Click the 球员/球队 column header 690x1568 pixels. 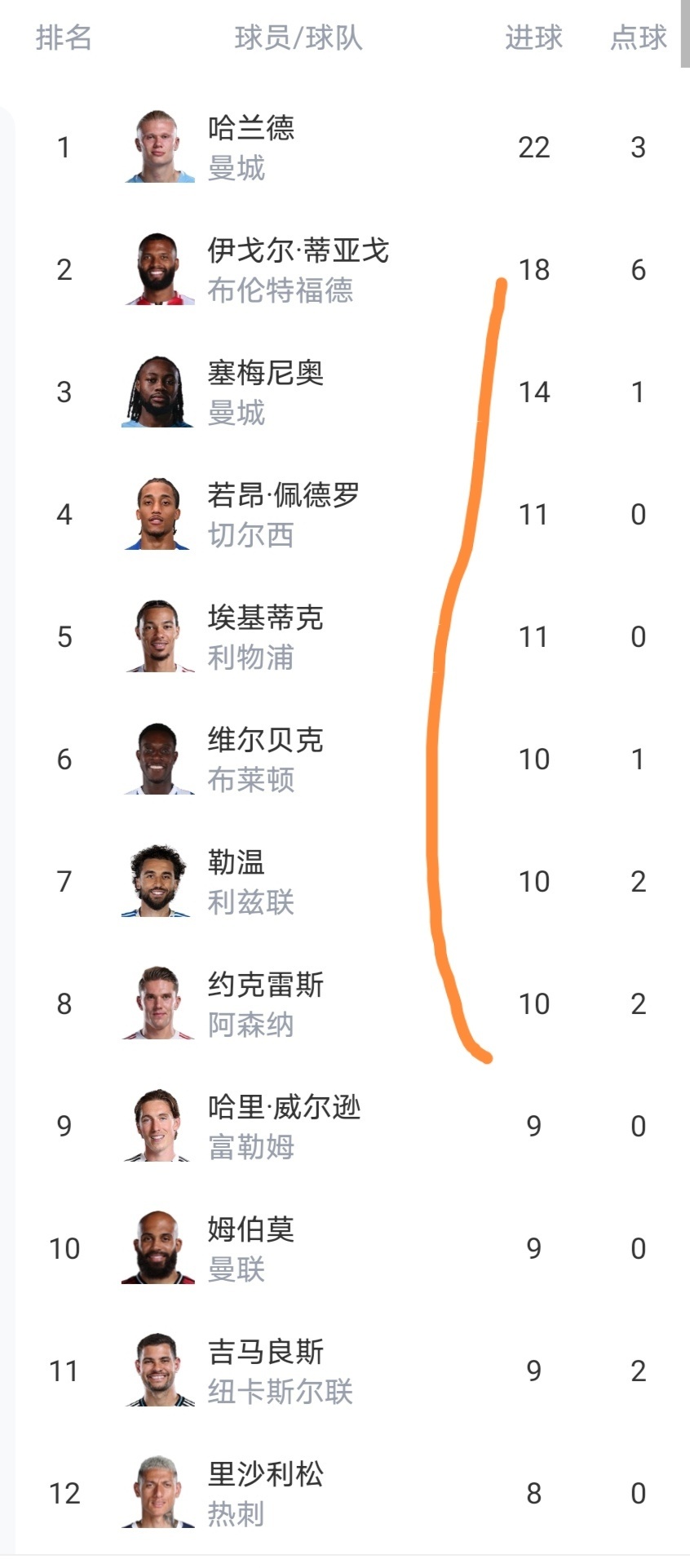pos(298,38)
